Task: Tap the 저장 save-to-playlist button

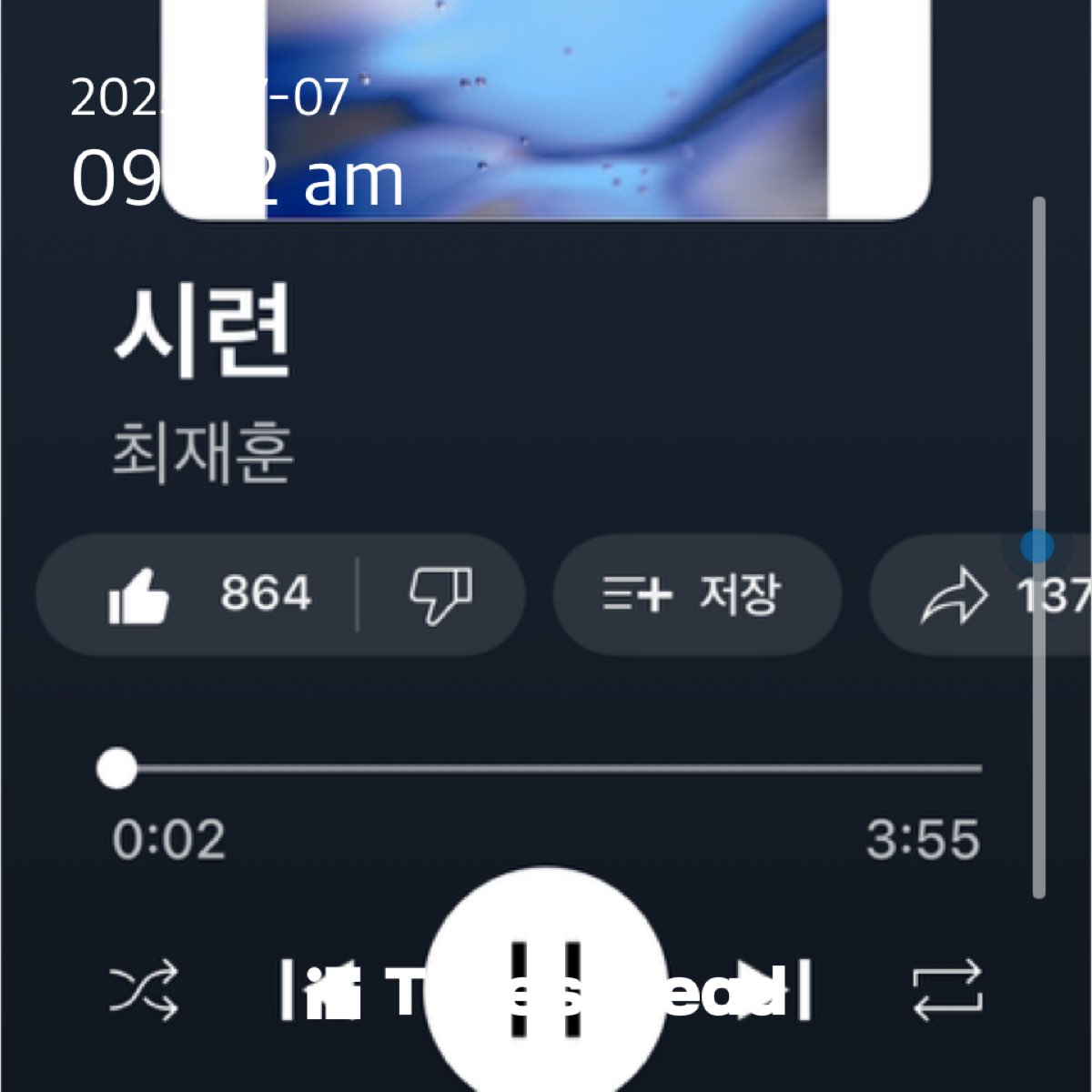Action: click(x=696, y=596)
